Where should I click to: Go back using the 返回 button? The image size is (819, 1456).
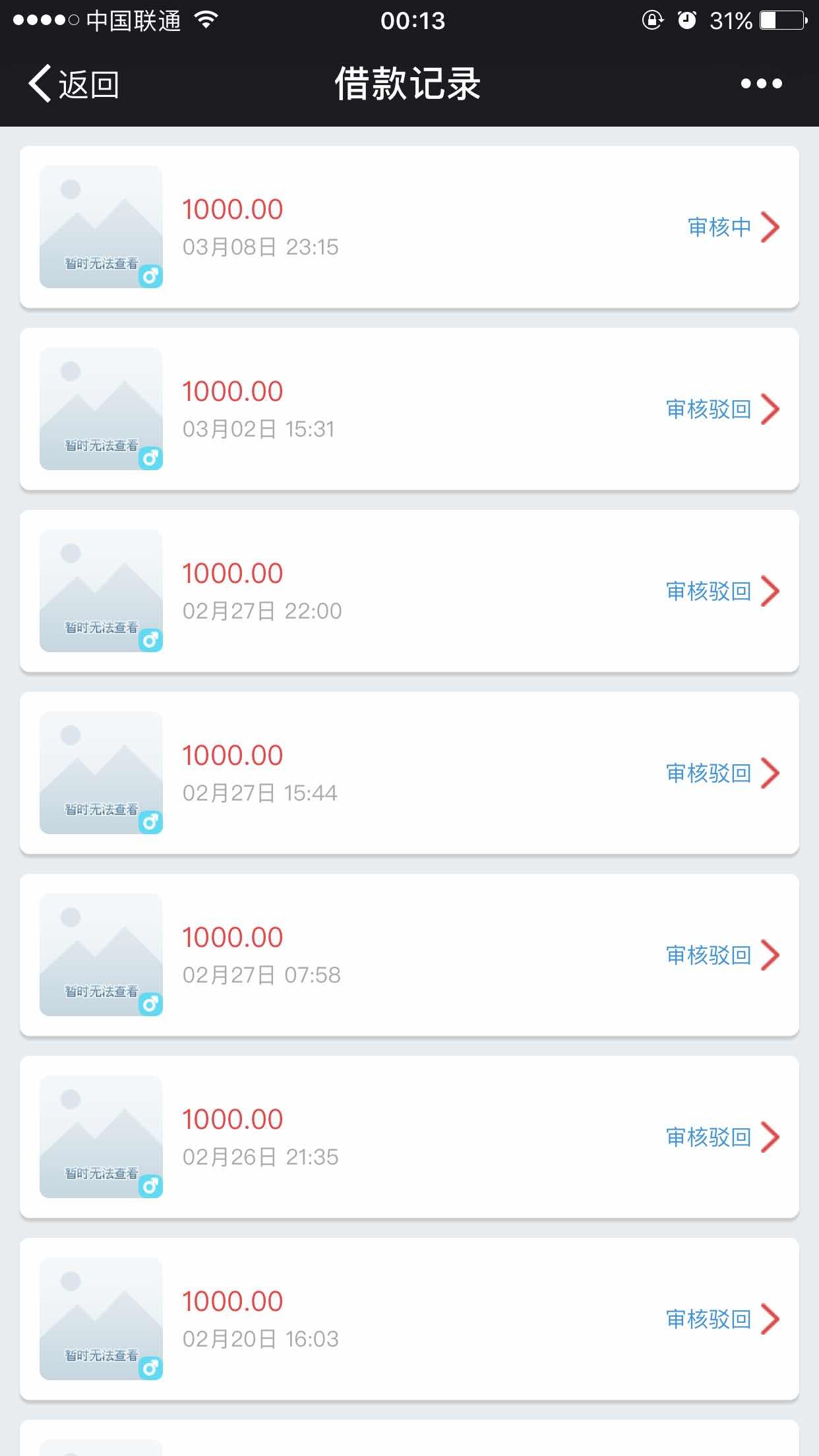click(x=74, y=84)
